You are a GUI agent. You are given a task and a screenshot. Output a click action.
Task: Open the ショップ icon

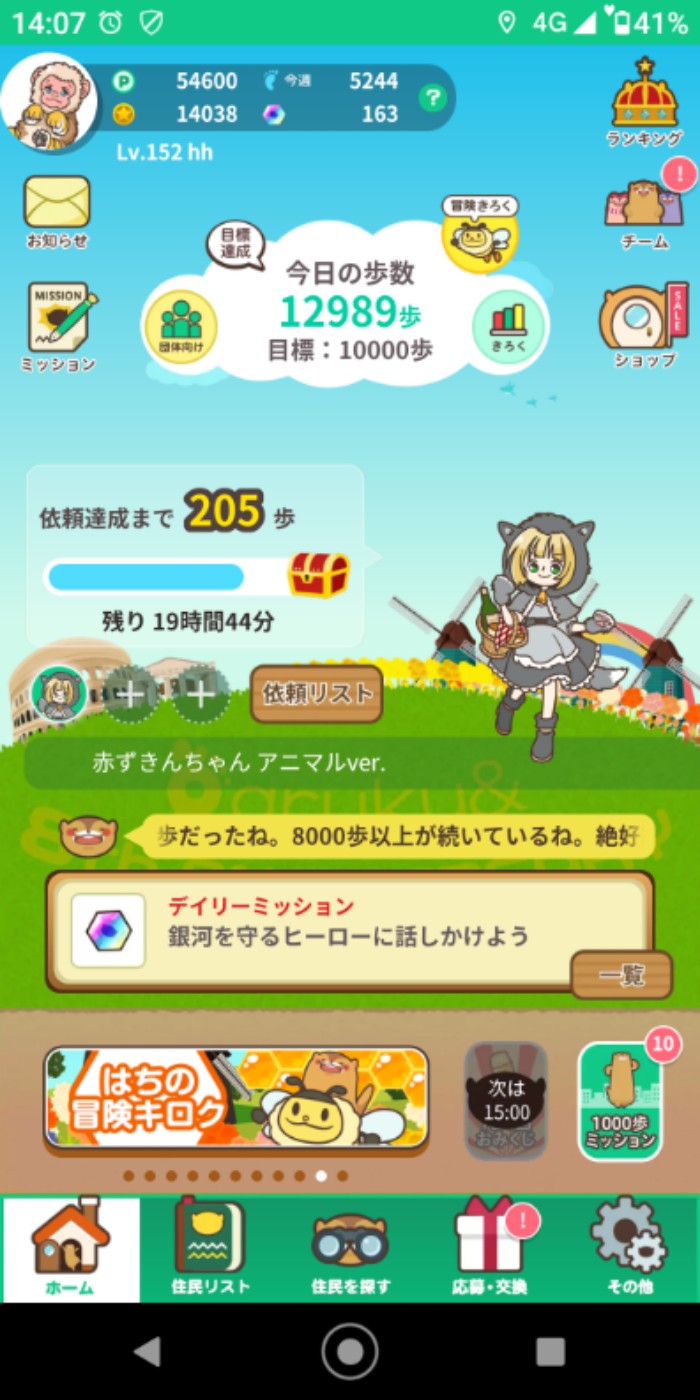(644, 326)
